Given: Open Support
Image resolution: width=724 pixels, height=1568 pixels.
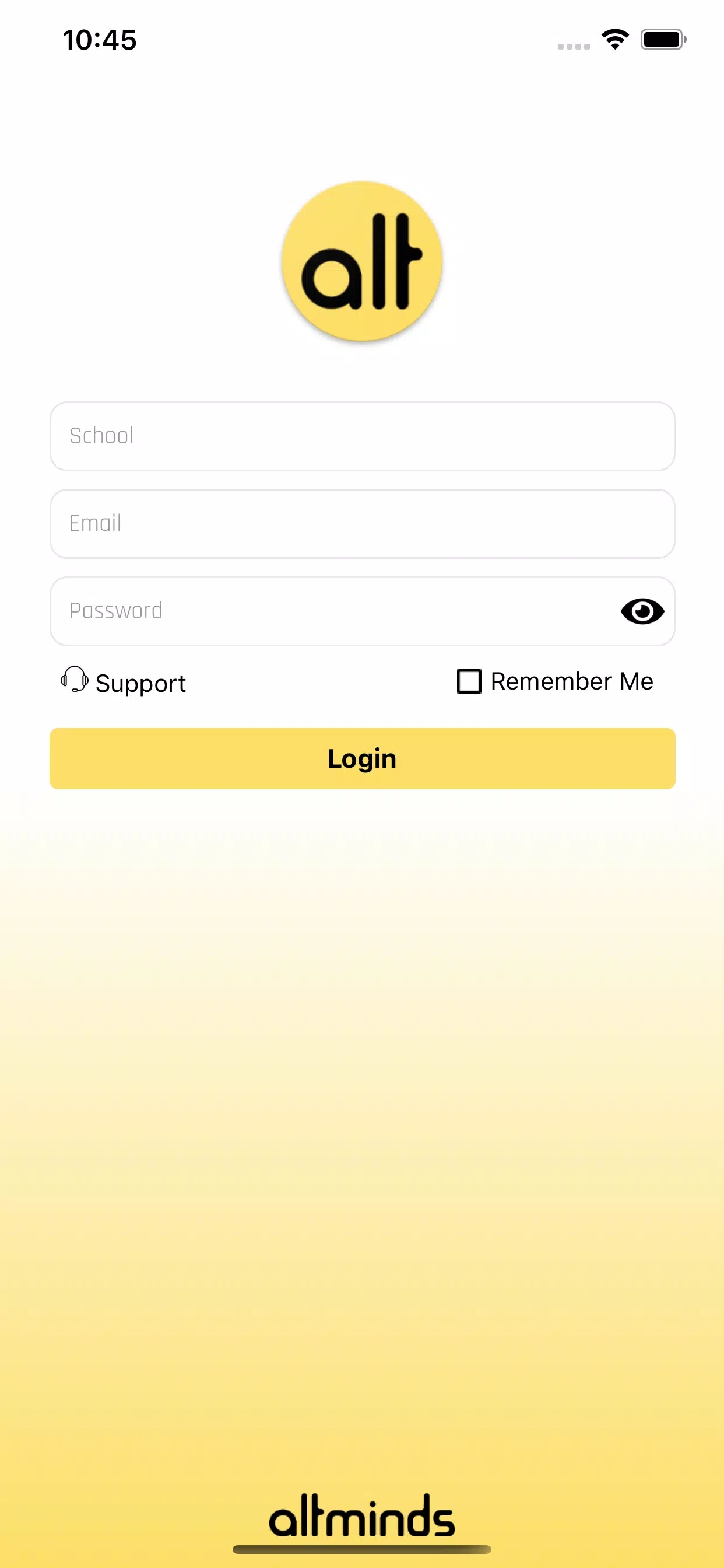Looking at the screenshot, I should (124, 682).
